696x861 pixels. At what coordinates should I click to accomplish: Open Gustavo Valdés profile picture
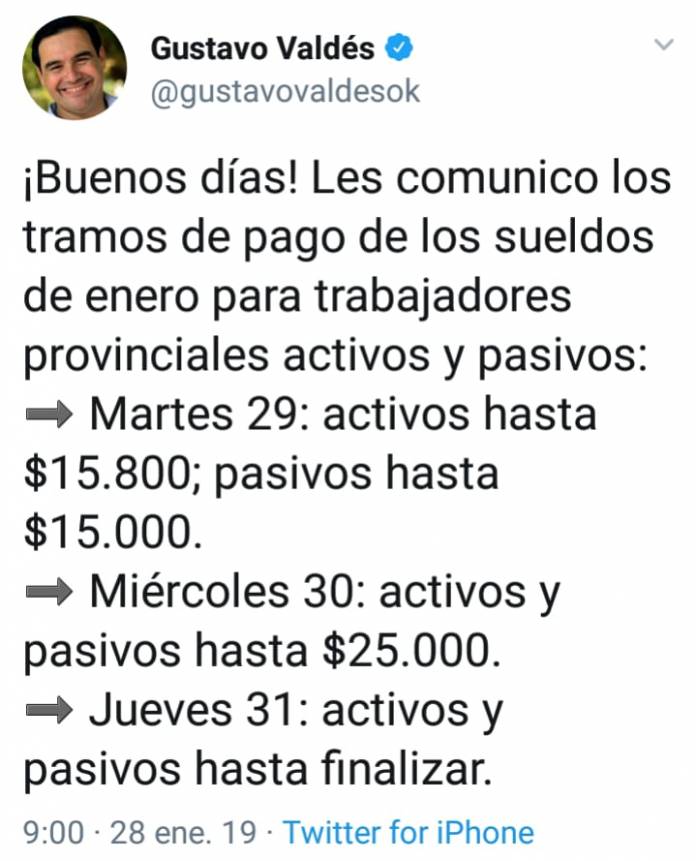(x=75, y=68)
